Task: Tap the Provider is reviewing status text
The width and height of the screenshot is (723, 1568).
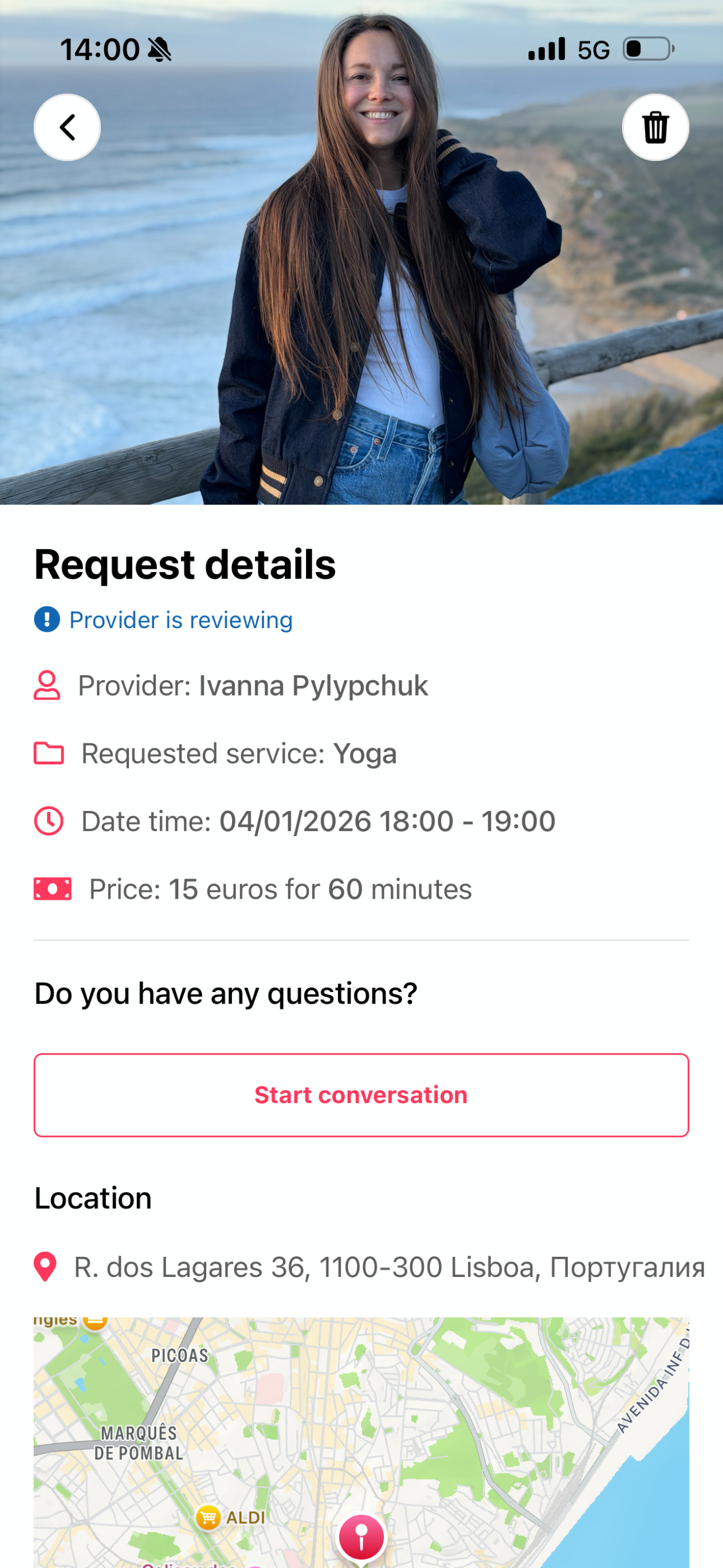Action: click(180, 620)
